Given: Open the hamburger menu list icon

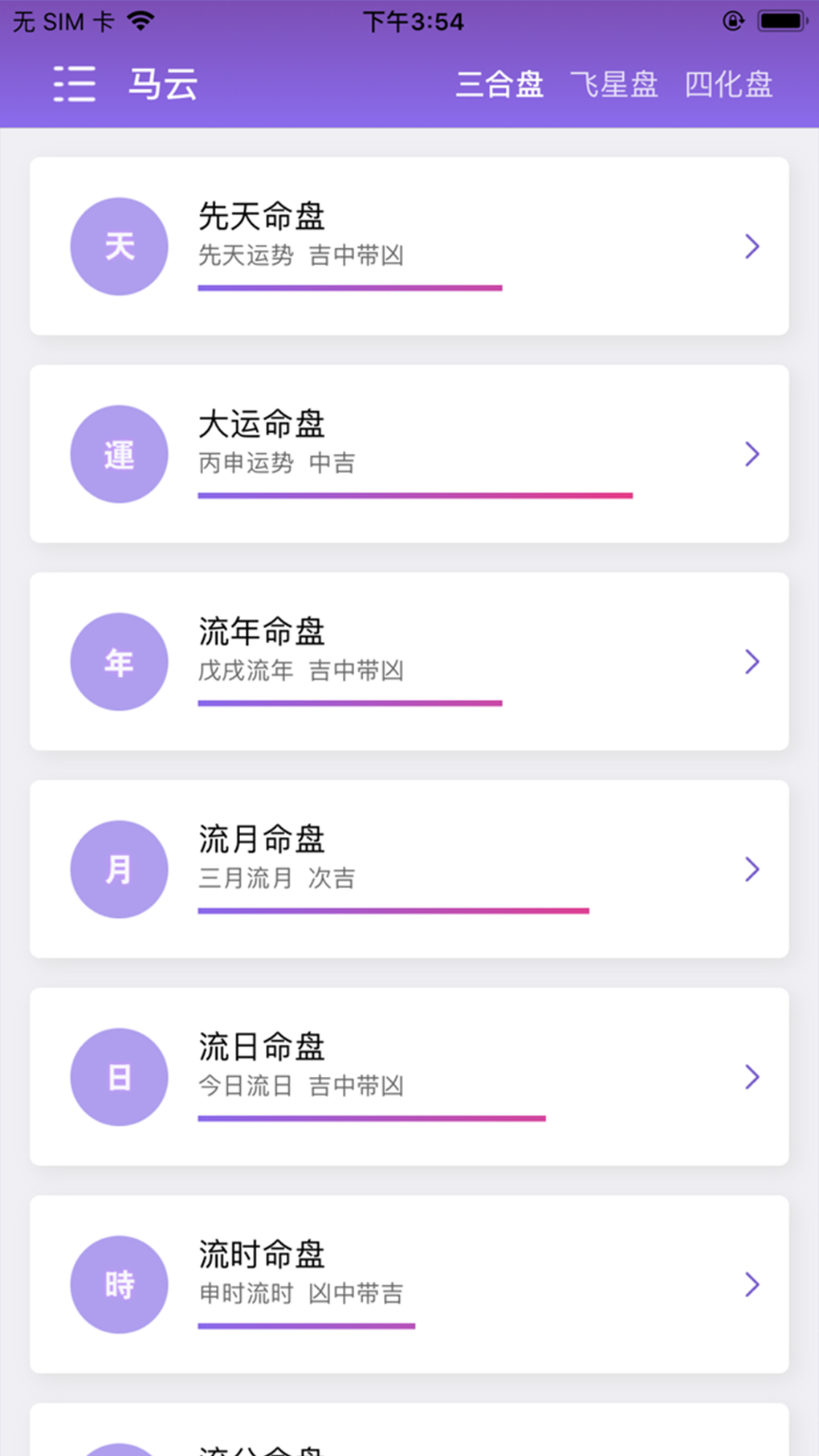Looking at the screenshot, I should pos(74,84).
